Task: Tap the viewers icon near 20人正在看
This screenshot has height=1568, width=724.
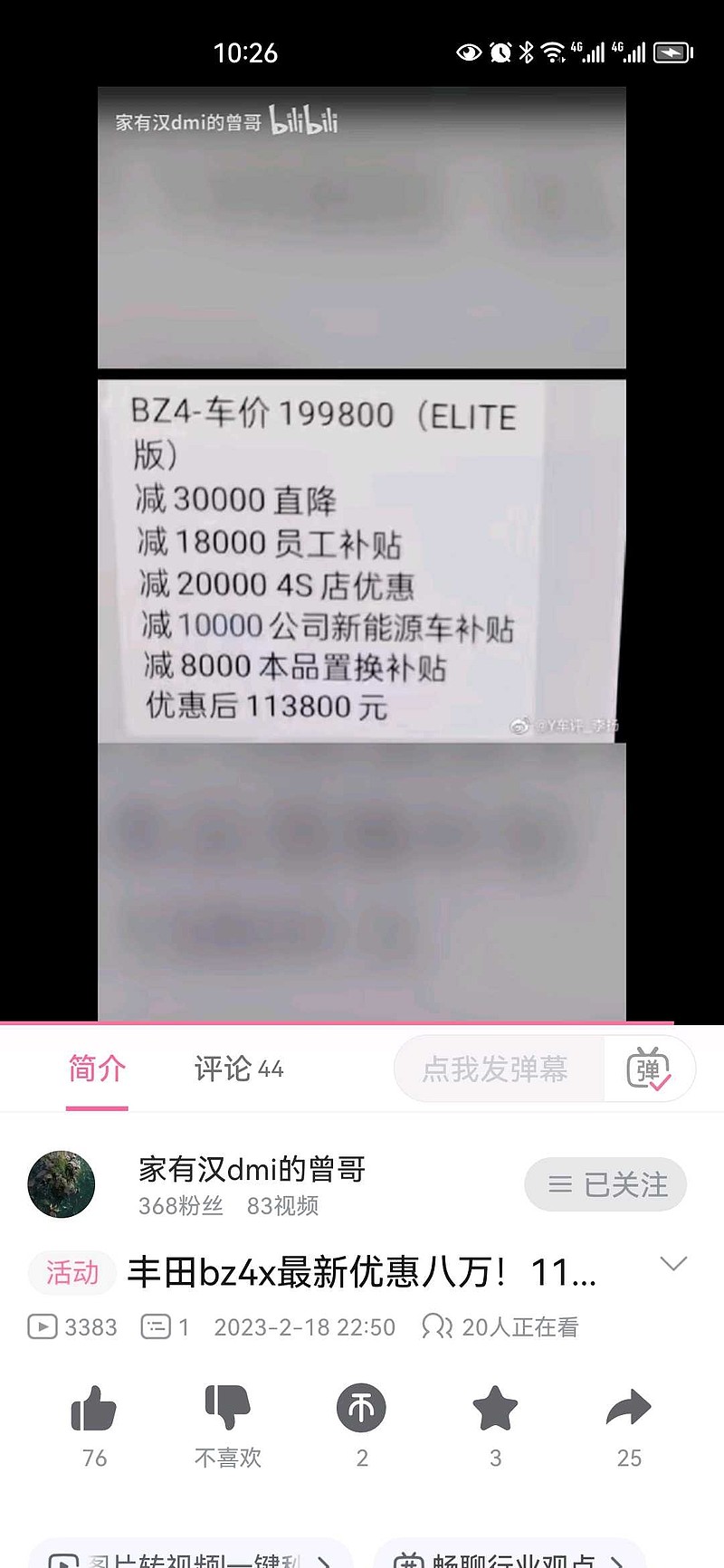Action: coord(438,1326)
